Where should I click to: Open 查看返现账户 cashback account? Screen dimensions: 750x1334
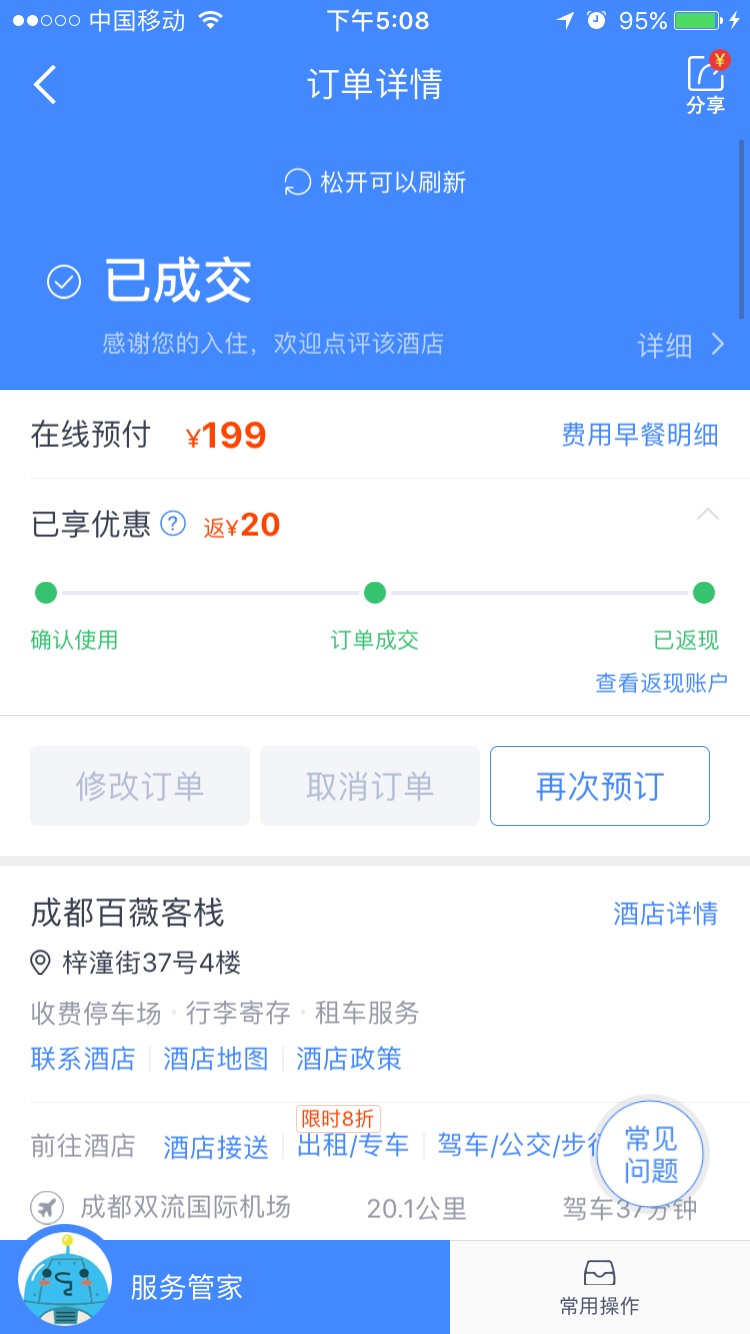(662, 683)
